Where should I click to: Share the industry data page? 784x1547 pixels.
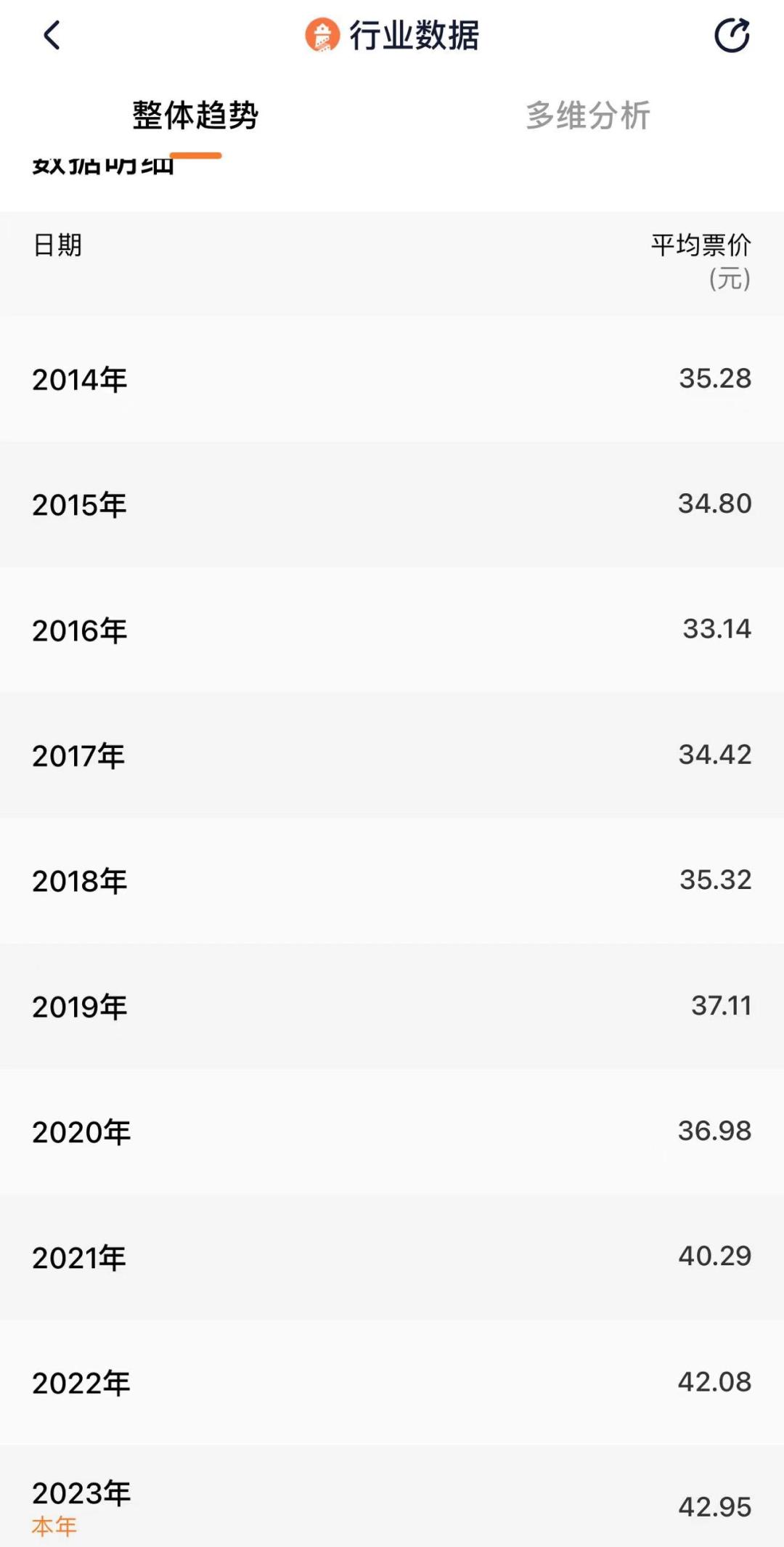tap(732, 36)
